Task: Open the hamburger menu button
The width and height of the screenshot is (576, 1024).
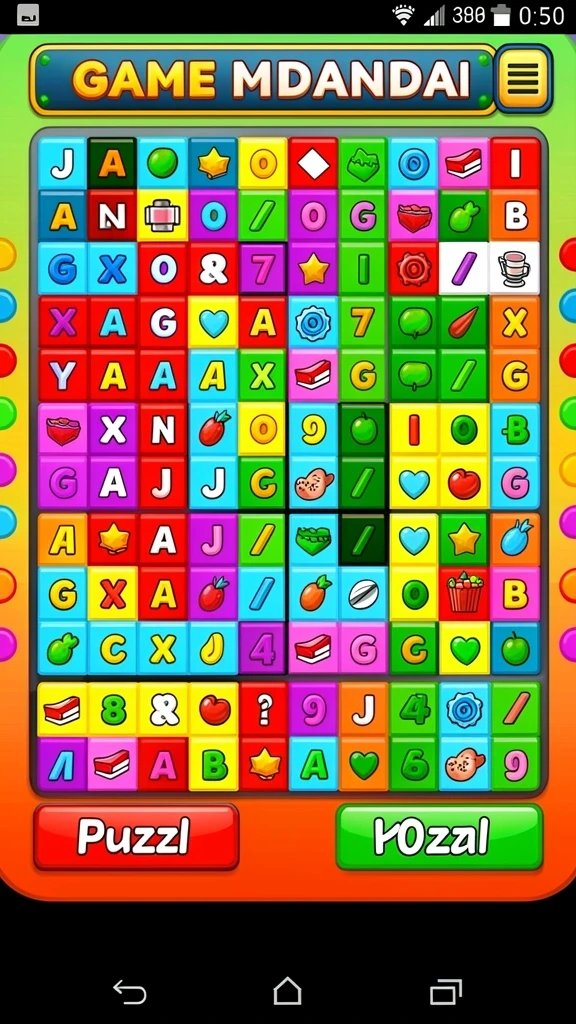Action: (523, 79)
